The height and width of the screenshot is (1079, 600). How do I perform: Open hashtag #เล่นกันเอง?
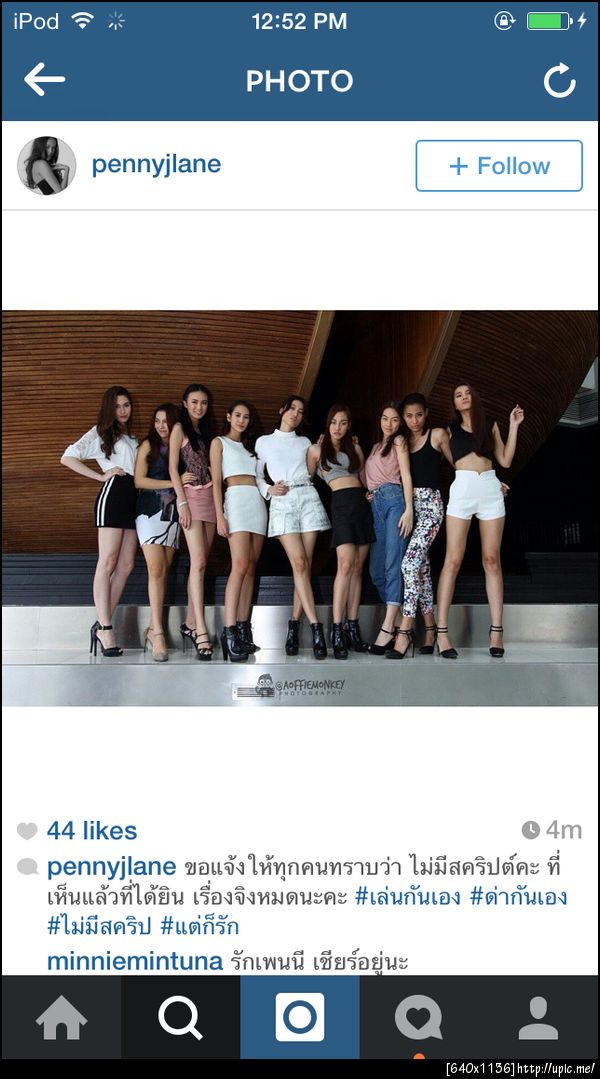(408, 896)
